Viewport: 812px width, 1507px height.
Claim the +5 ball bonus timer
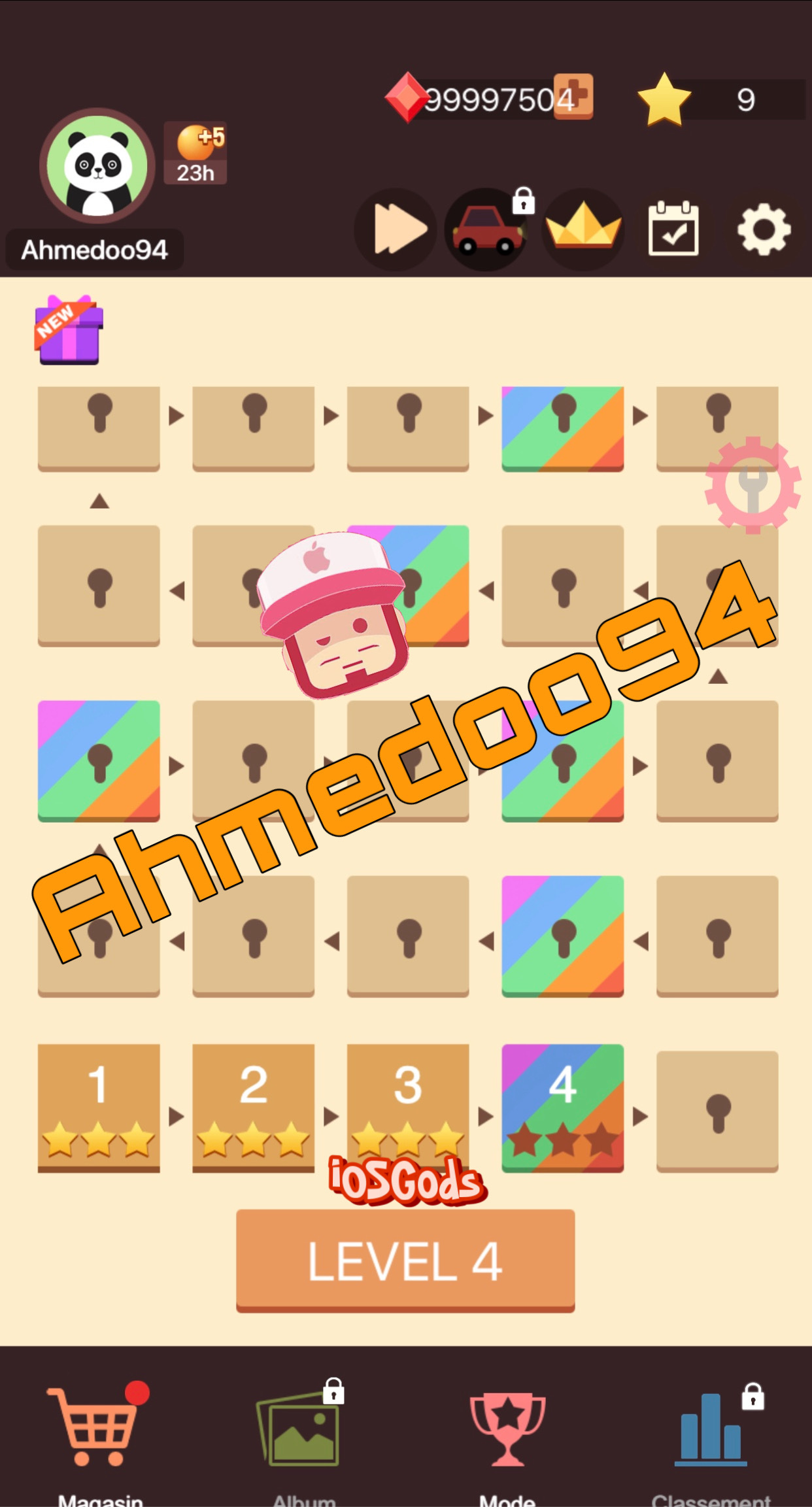(x=195, y=154)
